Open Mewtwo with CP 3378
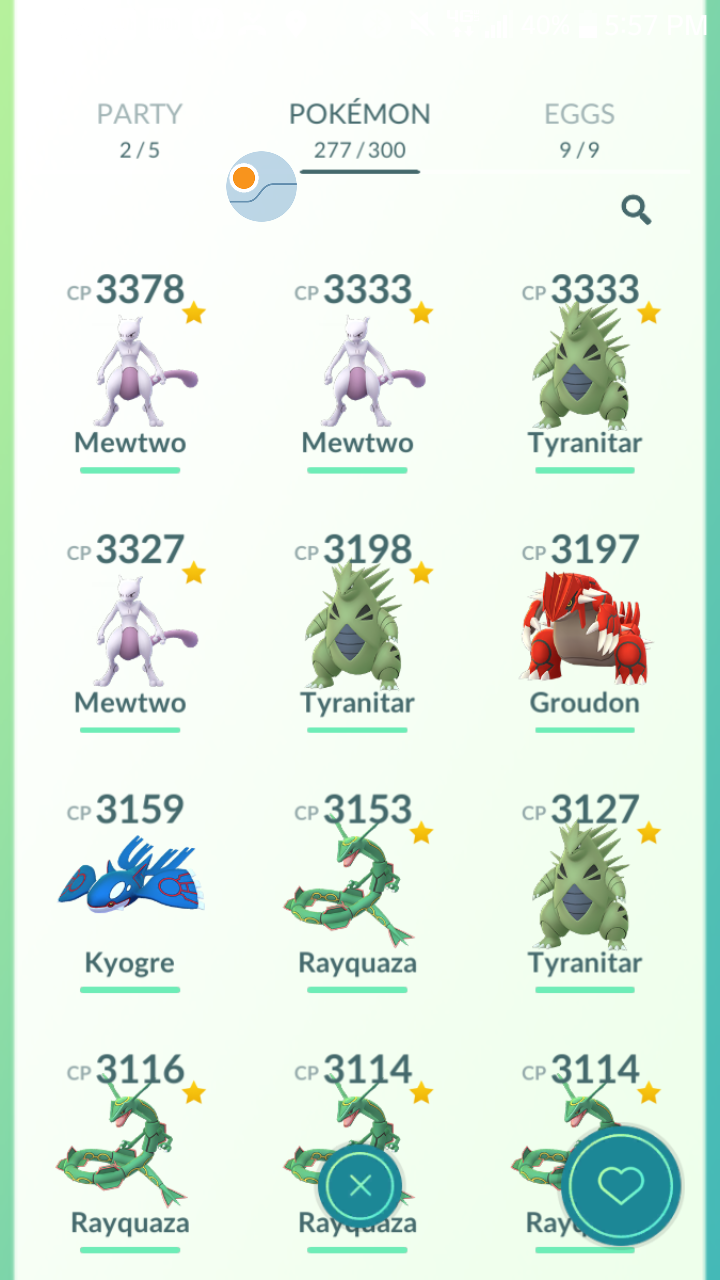The height and width of the screenshot is (1280, 720). (131, 370)
